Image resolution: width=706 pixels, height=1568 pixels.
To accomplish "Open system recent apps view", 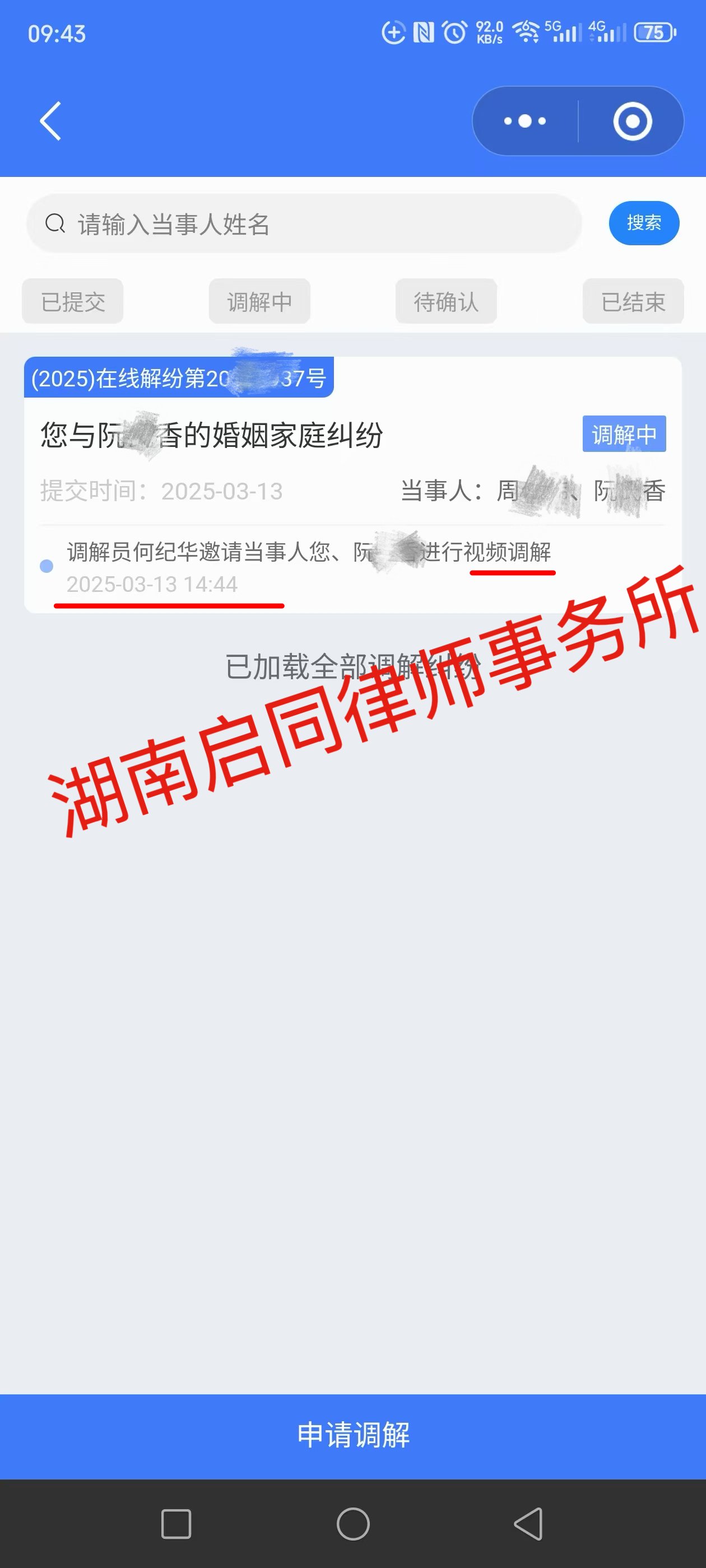I will [x=176, y=1524].
